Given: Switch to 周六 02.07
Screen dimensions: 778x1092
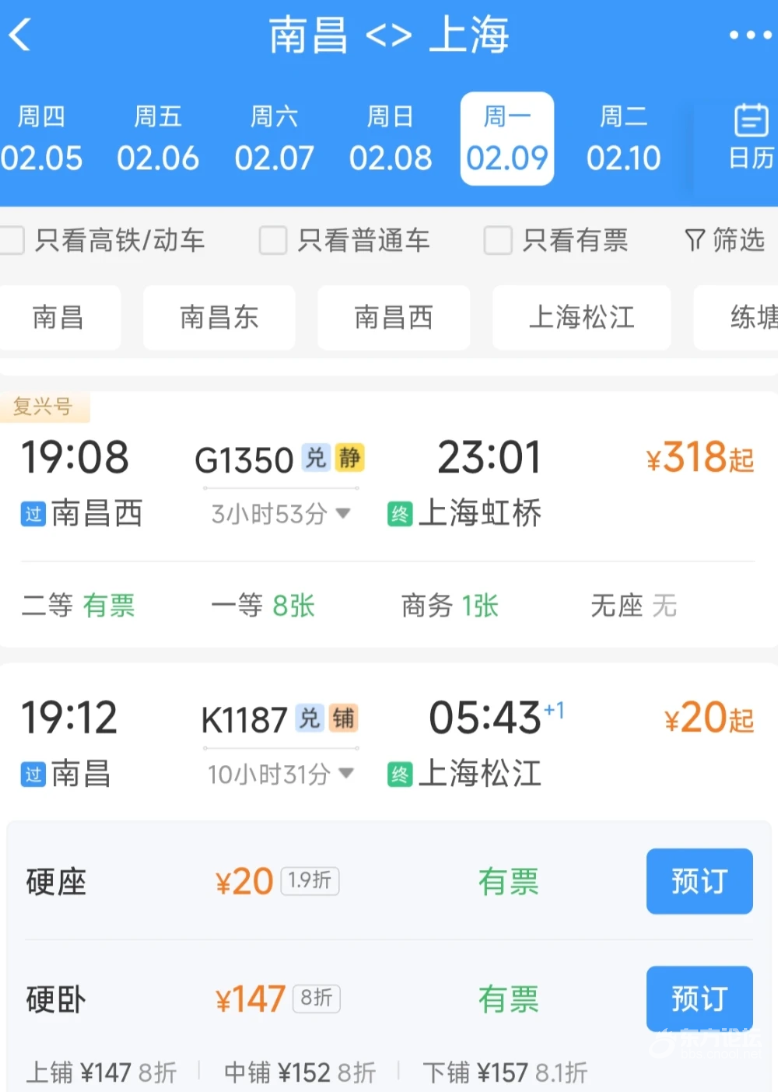Looking at the screenshot, I should (x=274, y=140).
